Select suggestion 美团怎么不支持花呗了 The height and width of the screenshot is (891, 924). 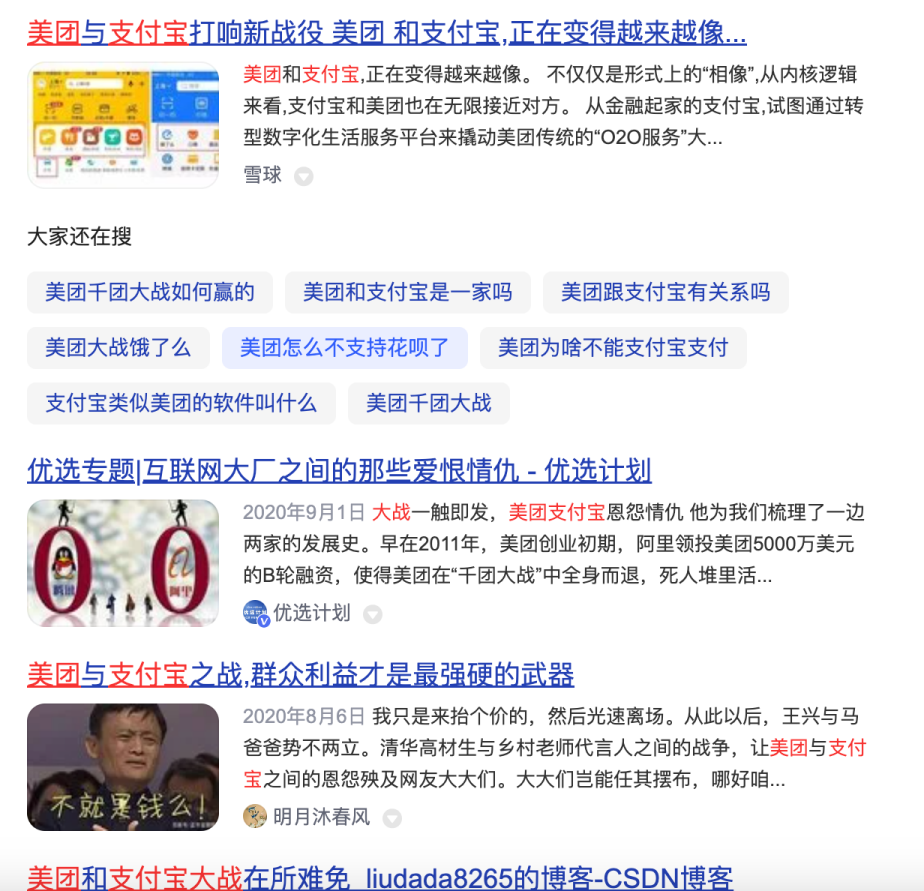[345, 348]
